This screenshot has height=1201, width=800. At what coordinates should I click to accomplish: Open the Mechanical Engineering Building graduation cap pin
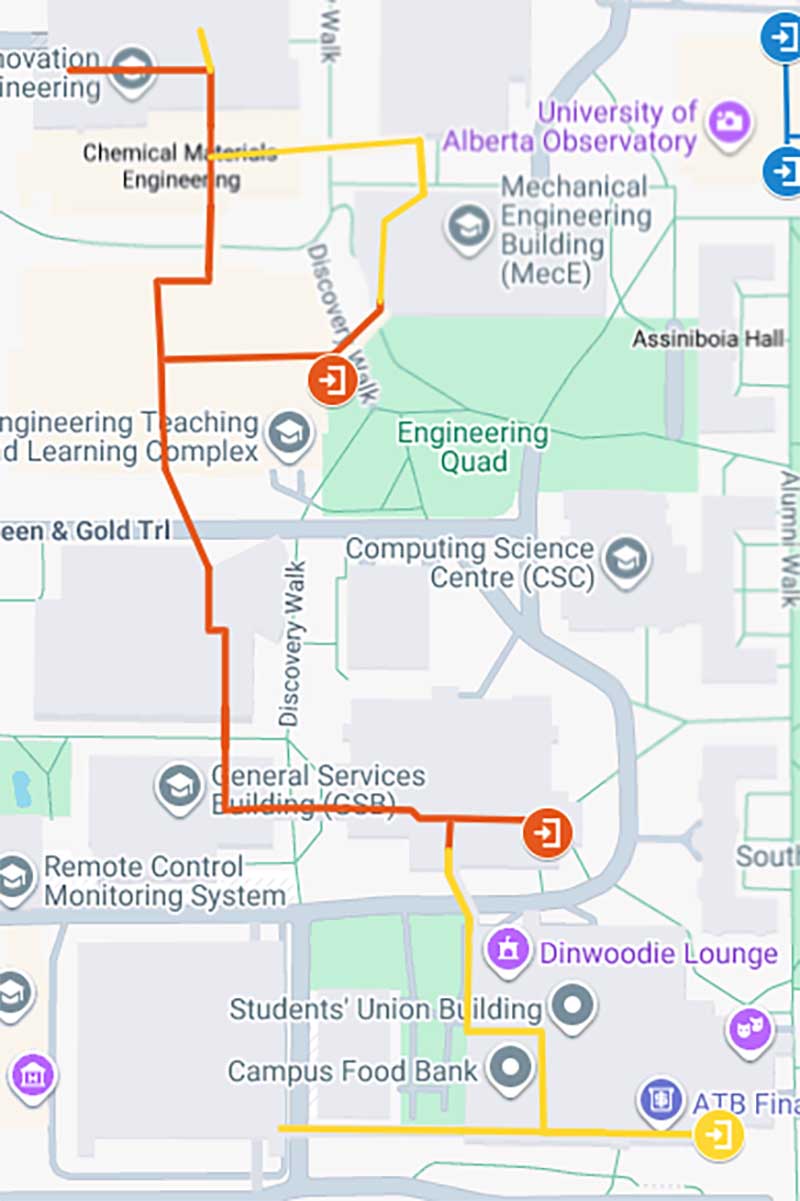(467, 224)
